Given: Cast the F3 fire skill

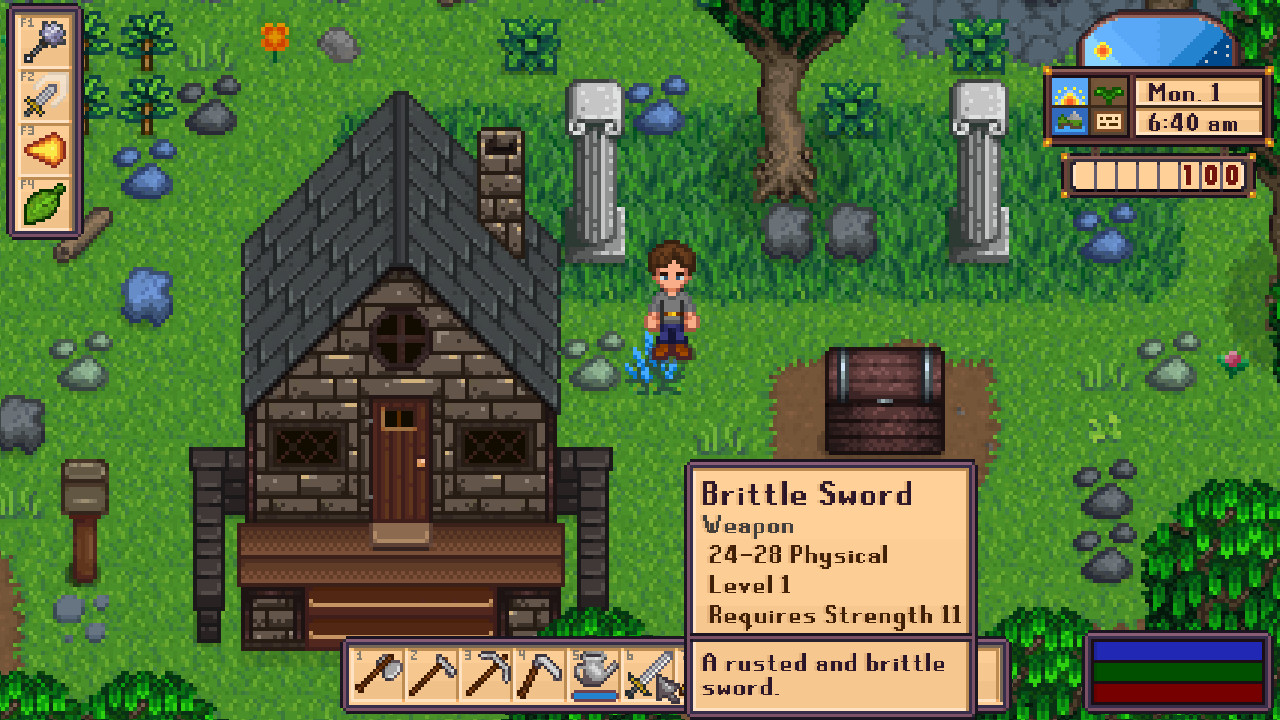Looking at the screenshot, I should [44, 152].
